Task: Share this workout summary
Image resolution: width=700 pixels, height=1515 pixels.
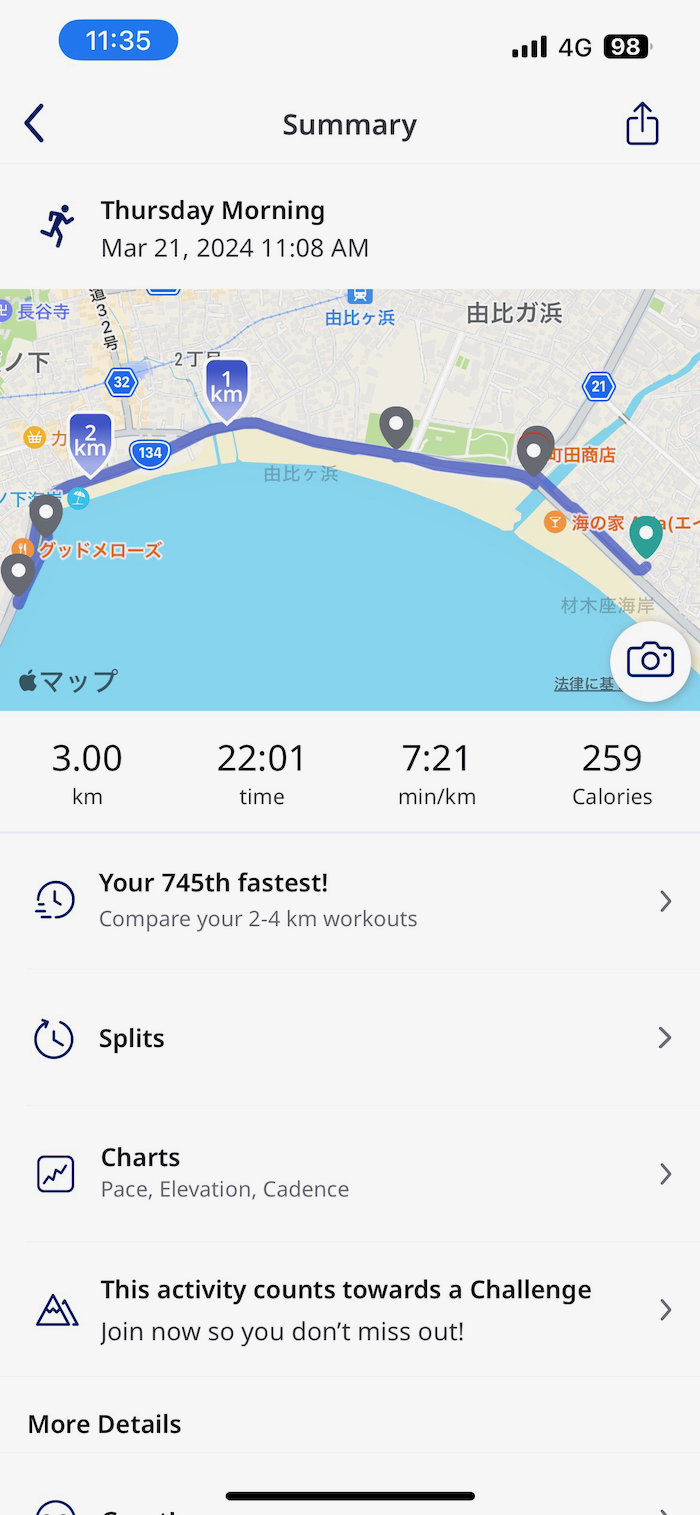Action: tap(642, 124)
